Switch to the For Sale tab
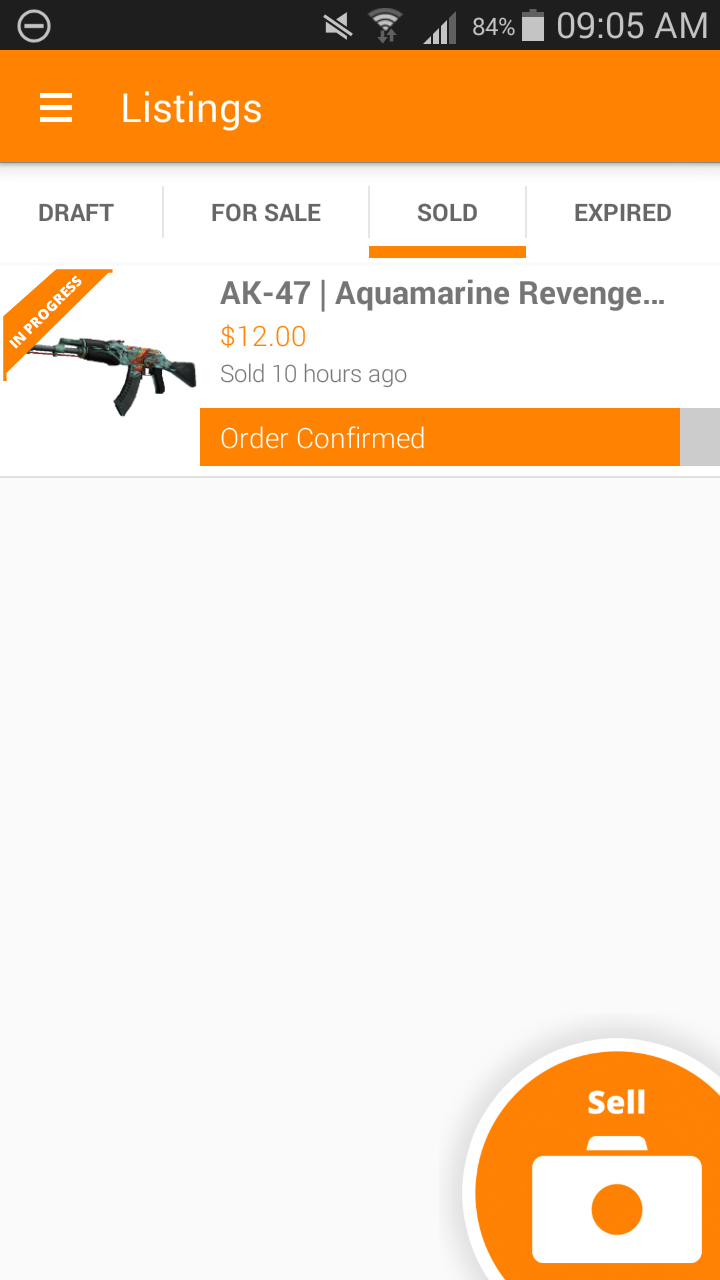The height and width of the screenshot is (1280, 720). pos(266,213)
